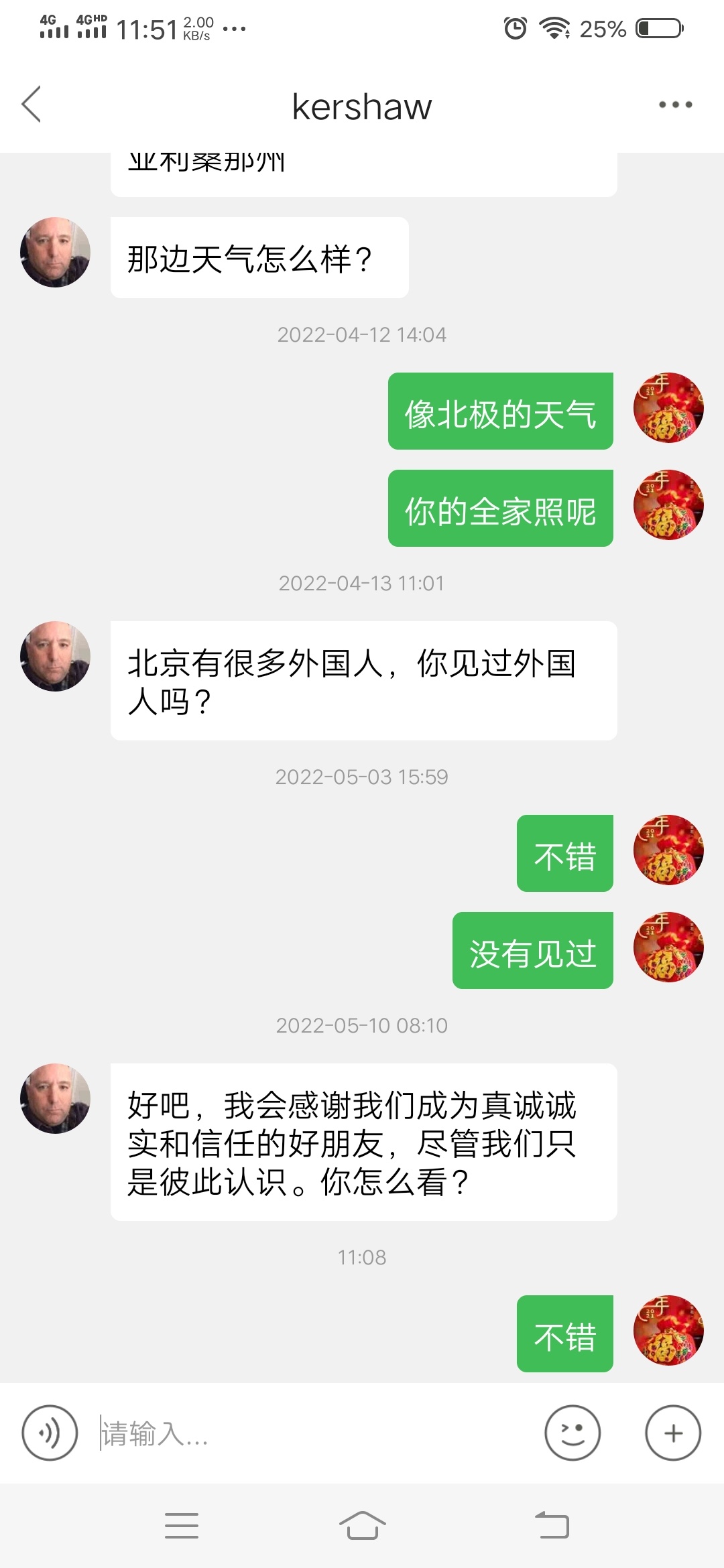
Task: Open the system recent apps menu
Action: click(182, 1526)
